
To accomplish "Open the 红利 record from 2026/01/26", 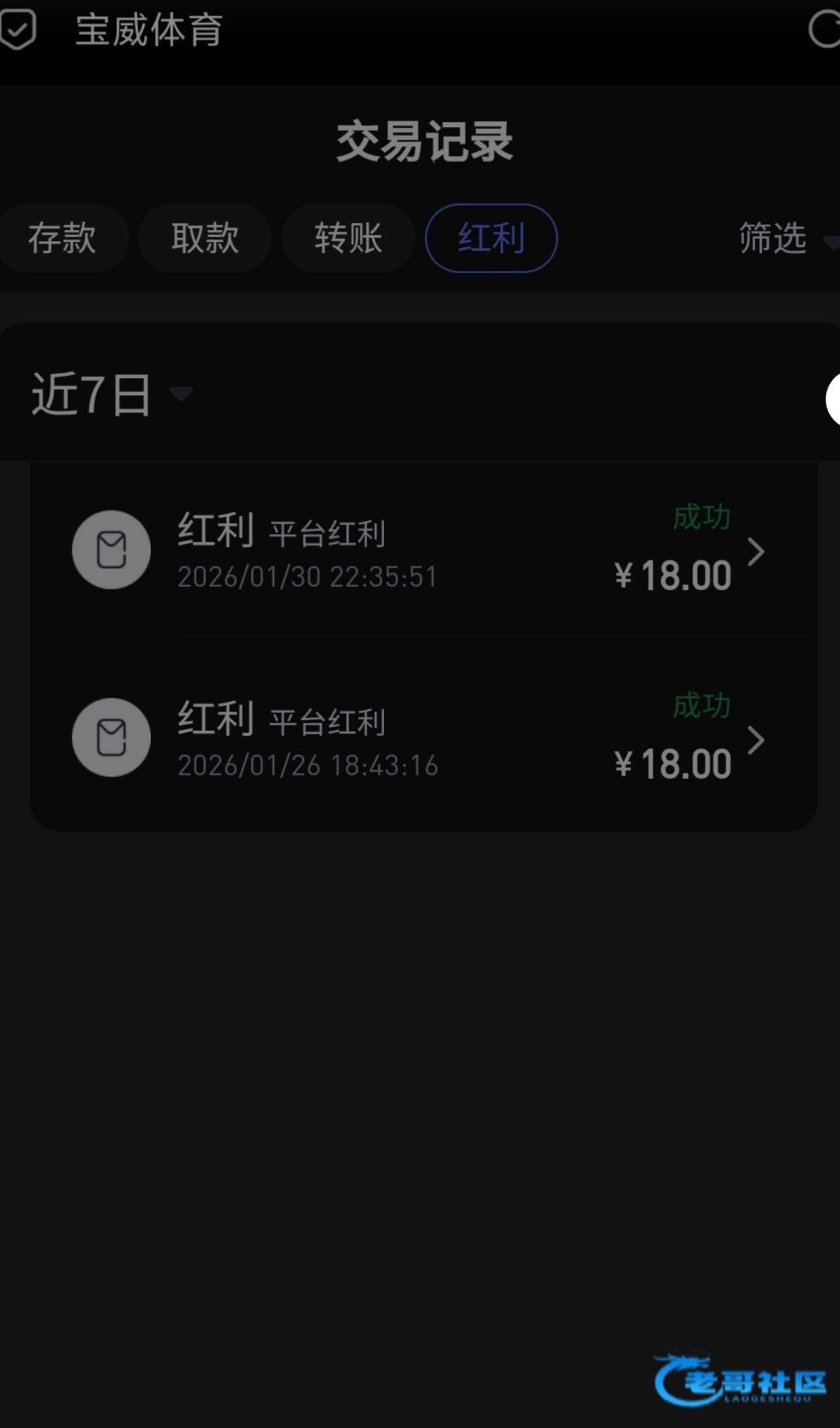I will tap(423, 739).
